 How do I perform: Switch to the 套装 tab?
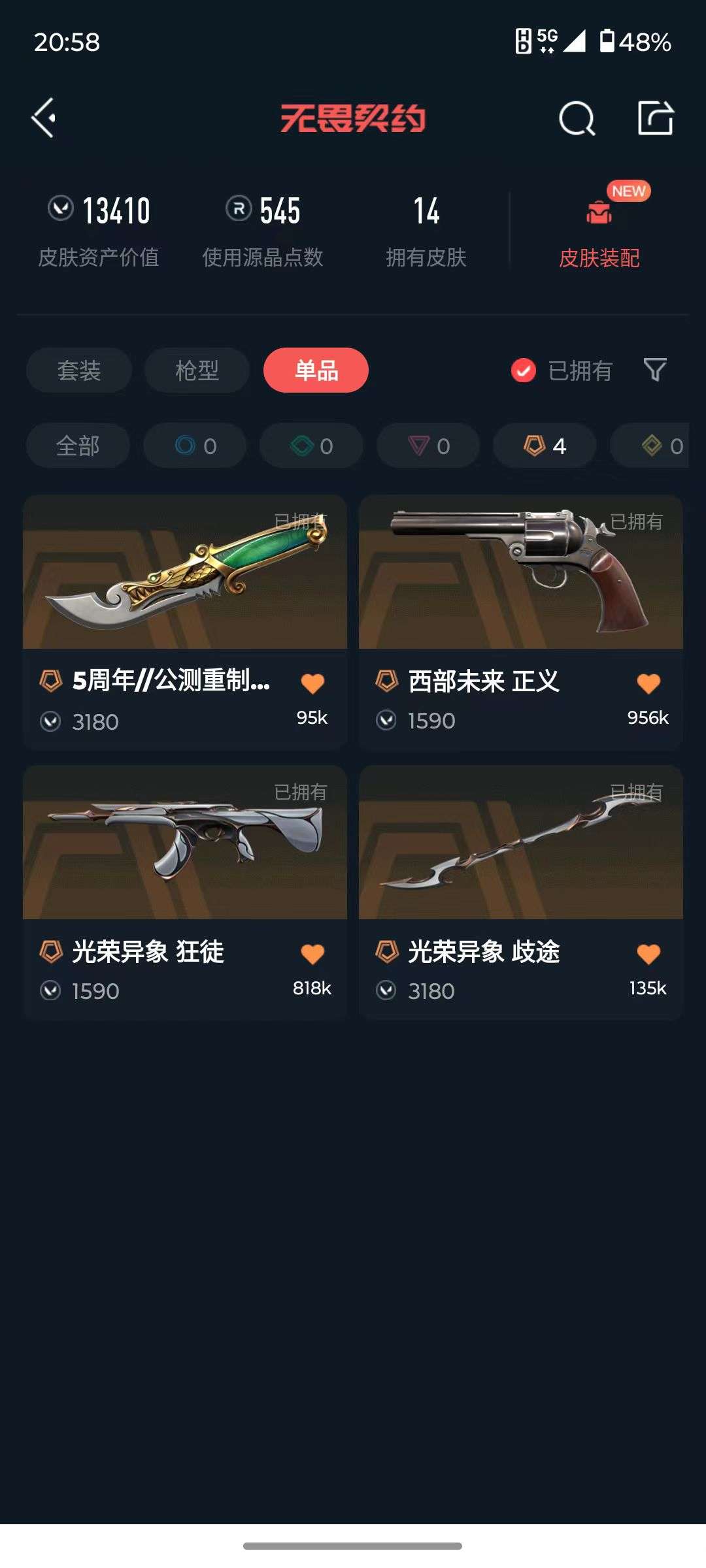pyautogui.click(x=78, y=370)
